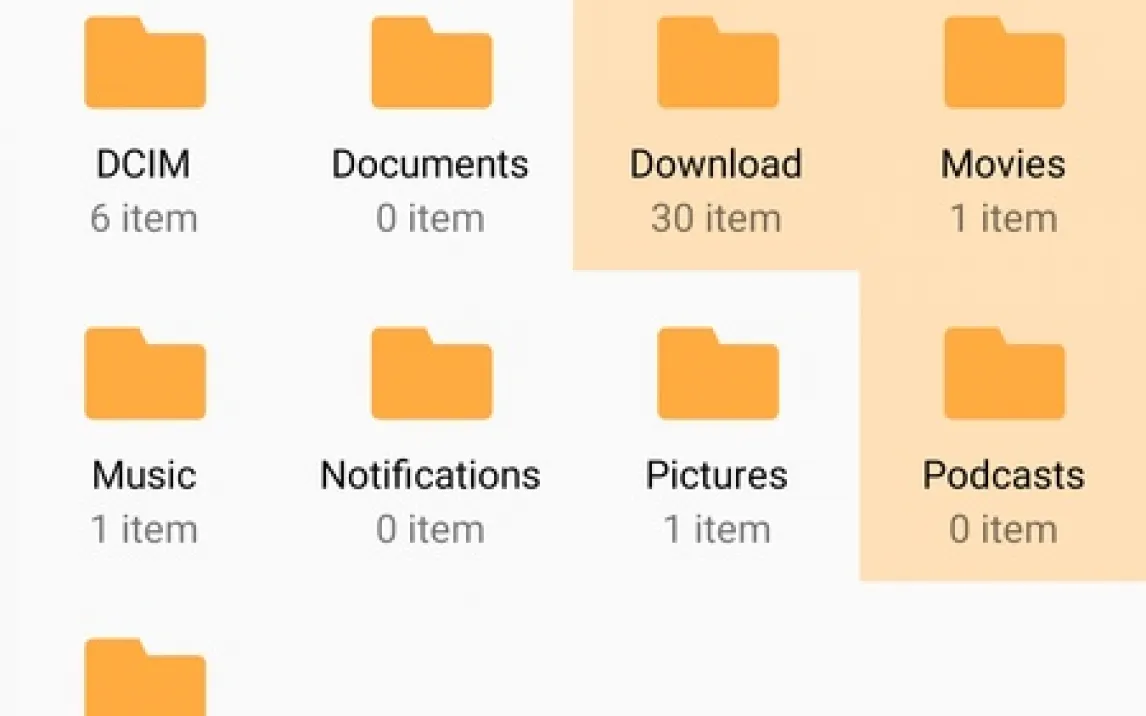
Task: Open the Documents folder
Action: click(431, 65)
